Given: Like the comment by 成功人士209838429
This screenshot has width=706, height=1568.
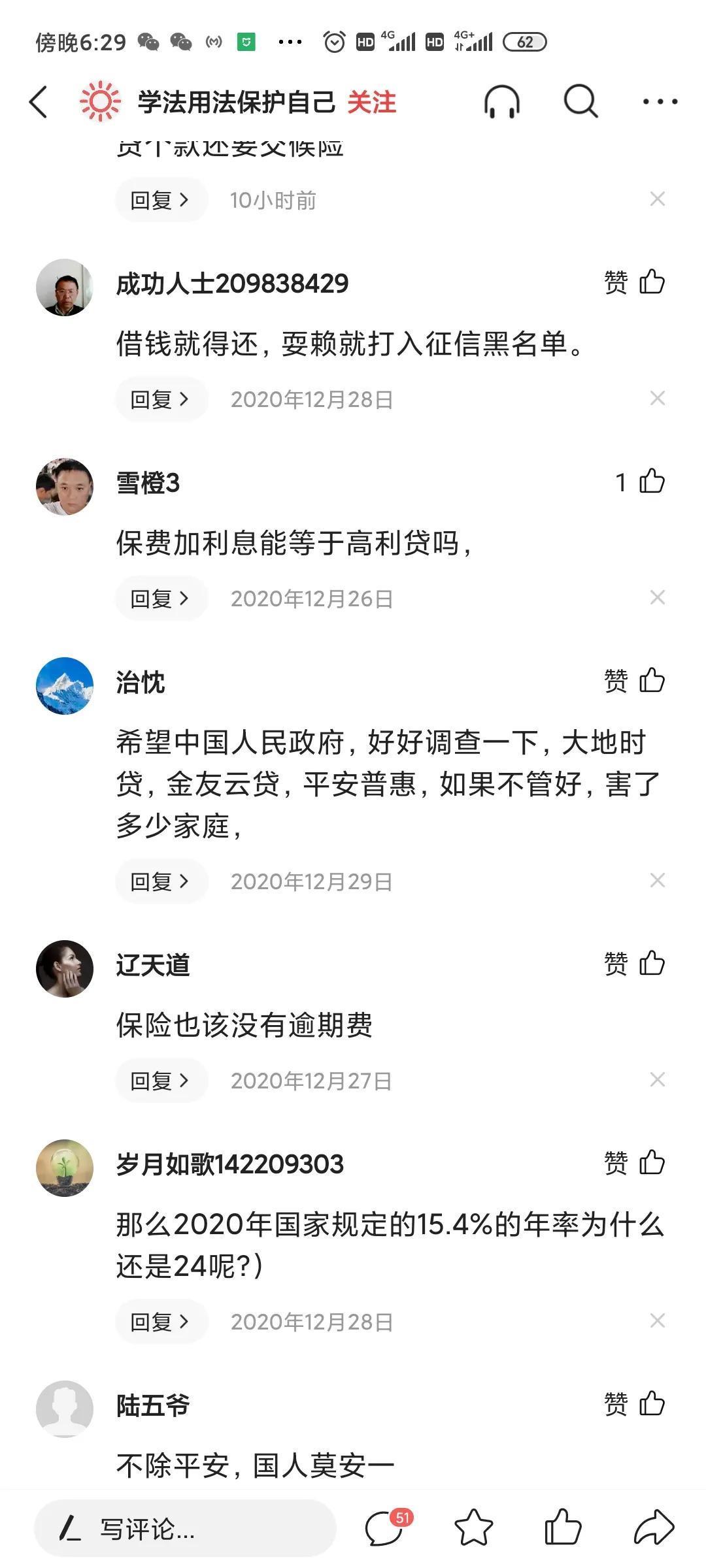Looking at the screenshot, I should coord(651,282).
